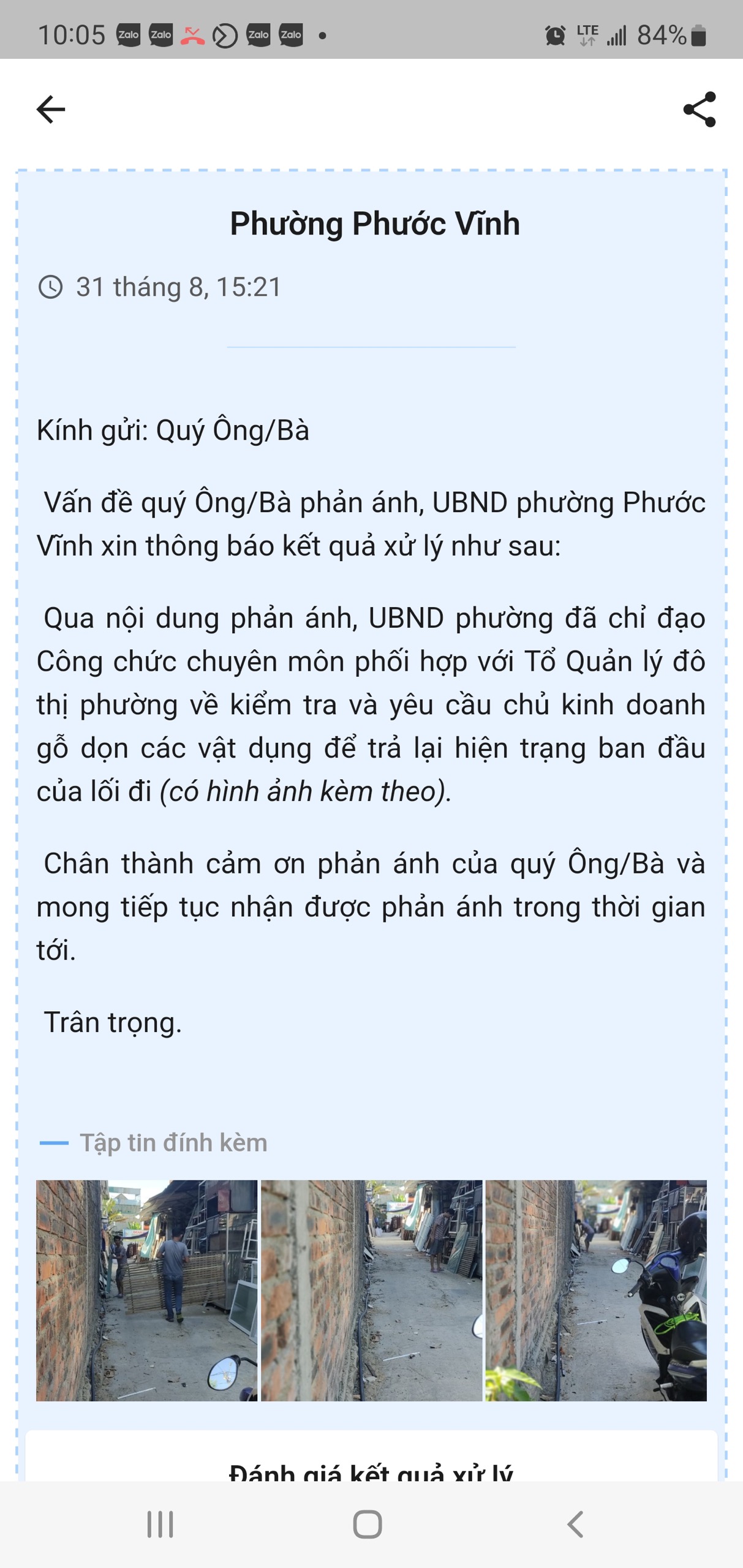Viewport: 743px width, 1568px height.
Task: Open the first attached photo with man carrying pallets
Action: click(x=146, y=1291)
